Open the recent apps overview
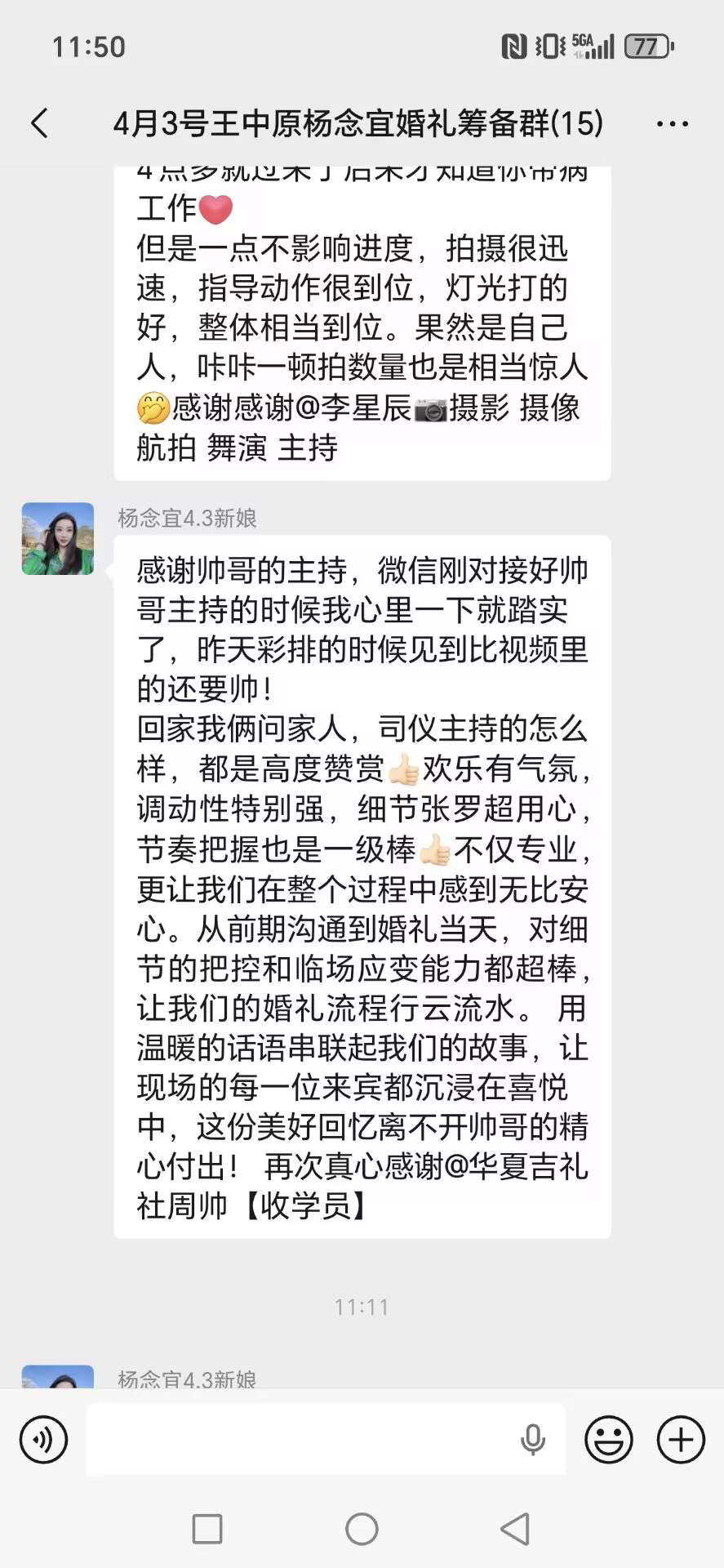Screen dimensions: 724x1568 (x=207, y=1529)
